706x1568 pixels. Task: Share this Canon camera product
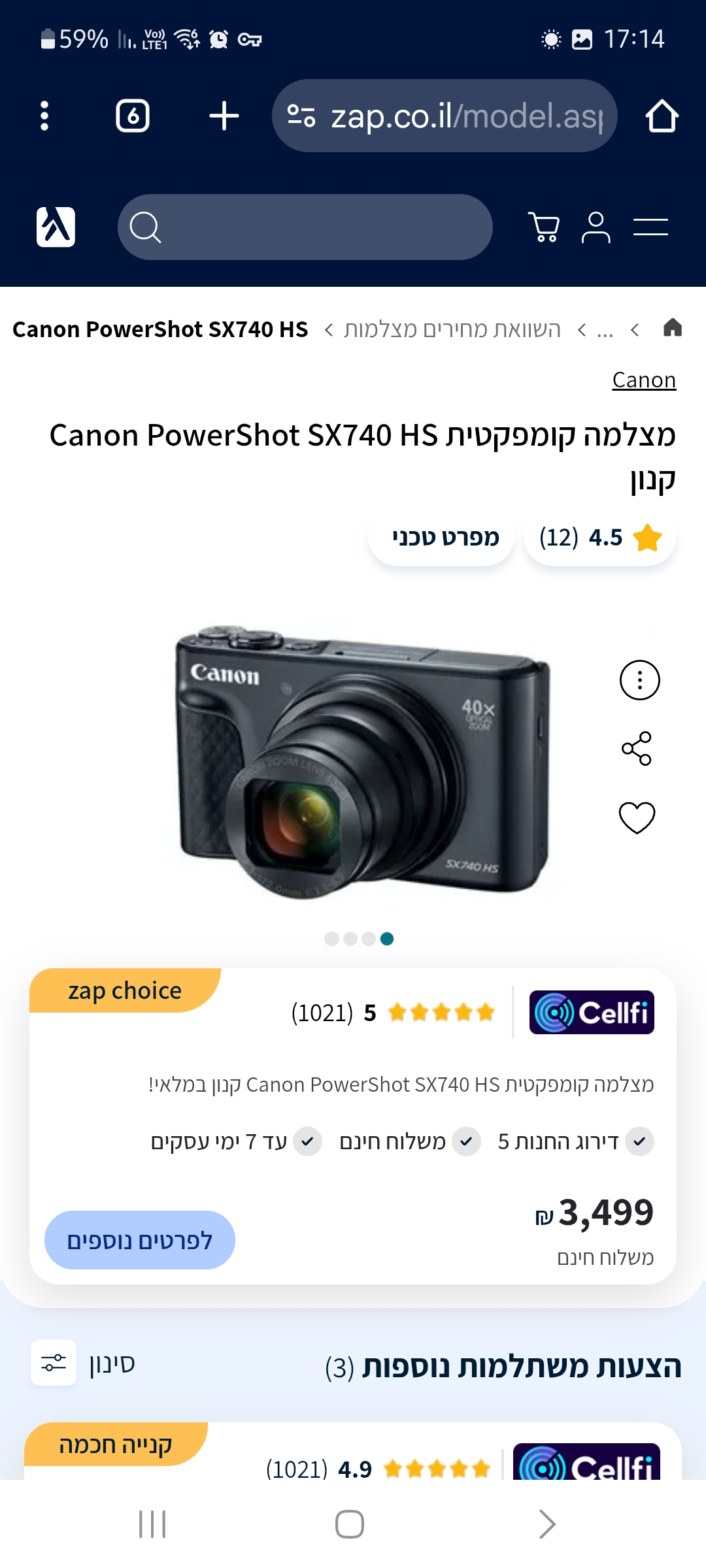click(637, 748)
